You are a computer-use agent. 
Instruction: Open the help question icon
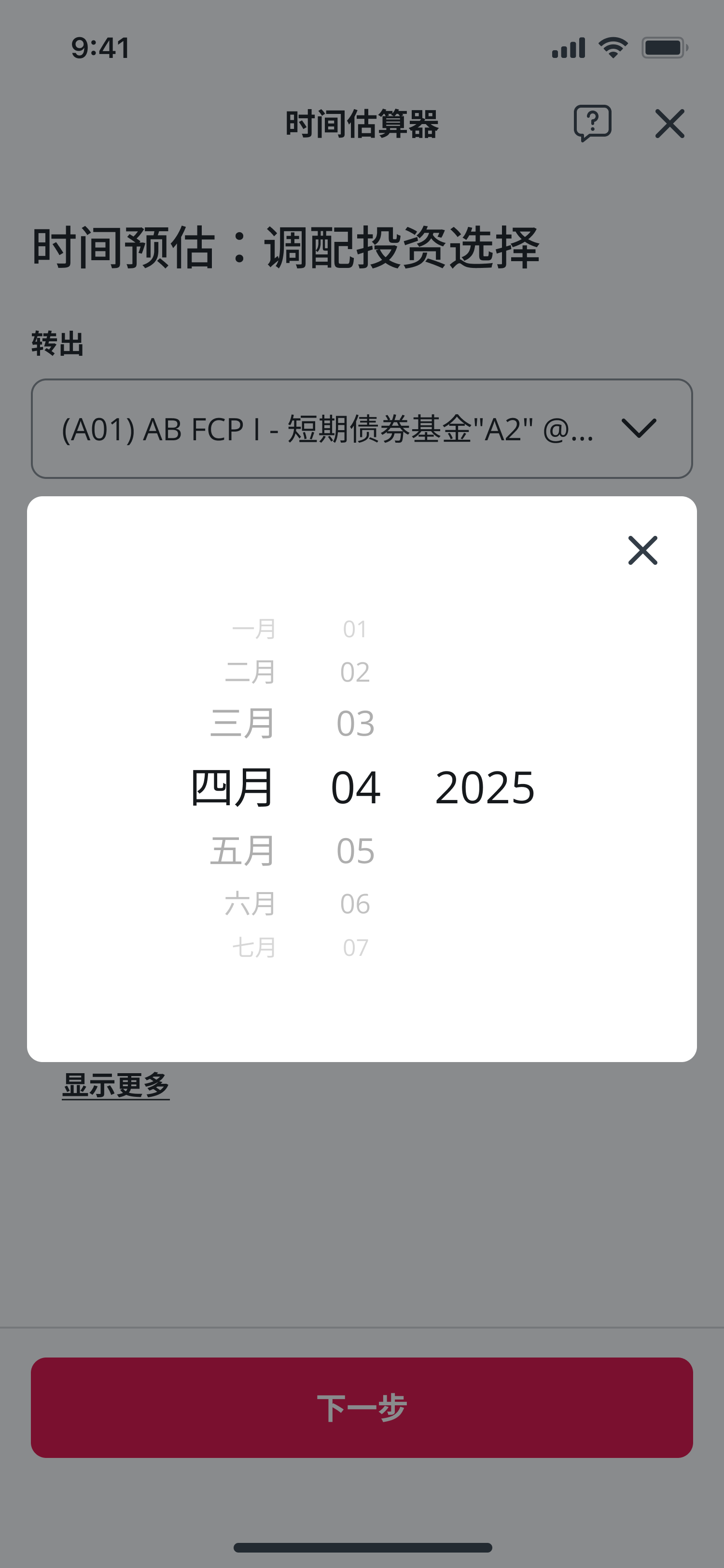(x=592, y=123)
